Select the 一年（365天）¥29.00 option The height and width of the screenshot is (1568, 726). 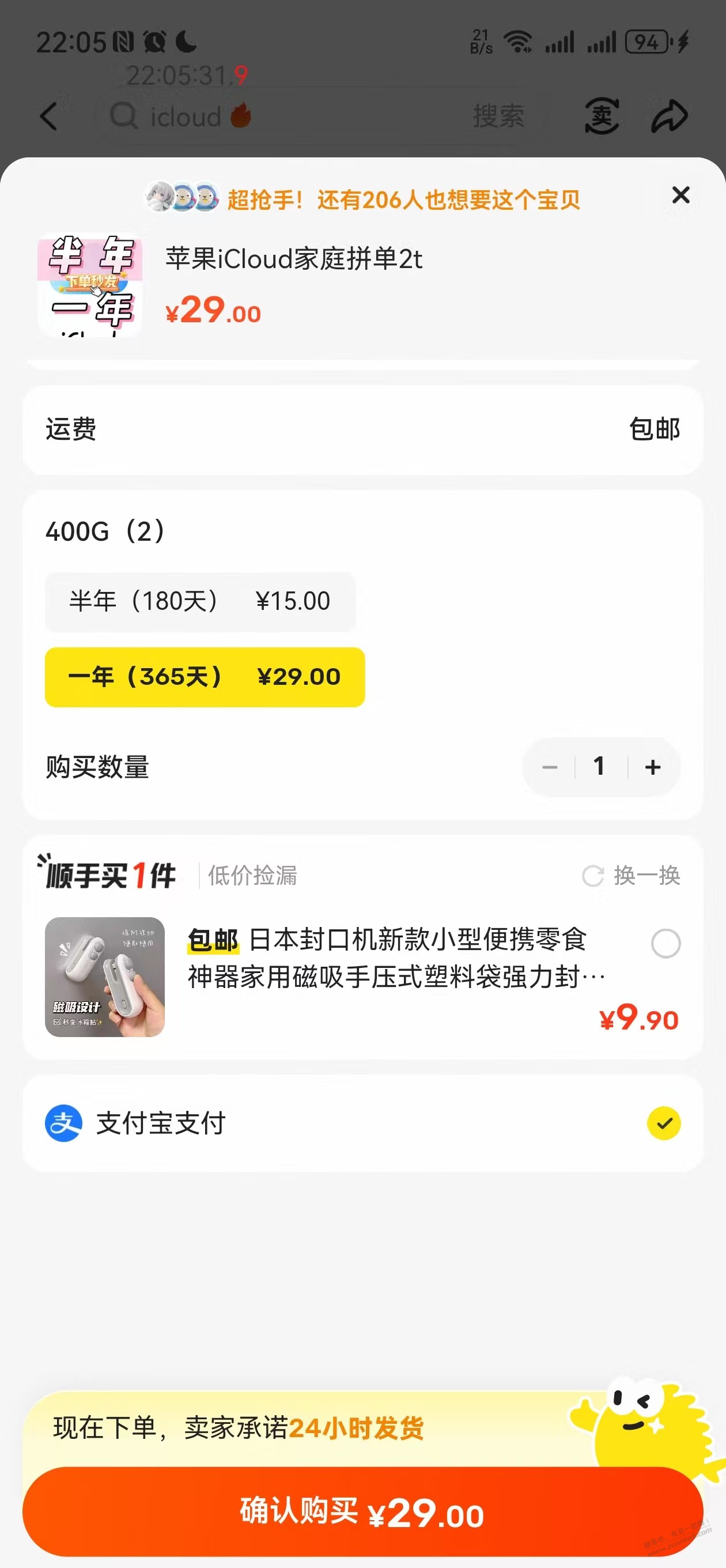pyautogui.click(x=205, y=677)
